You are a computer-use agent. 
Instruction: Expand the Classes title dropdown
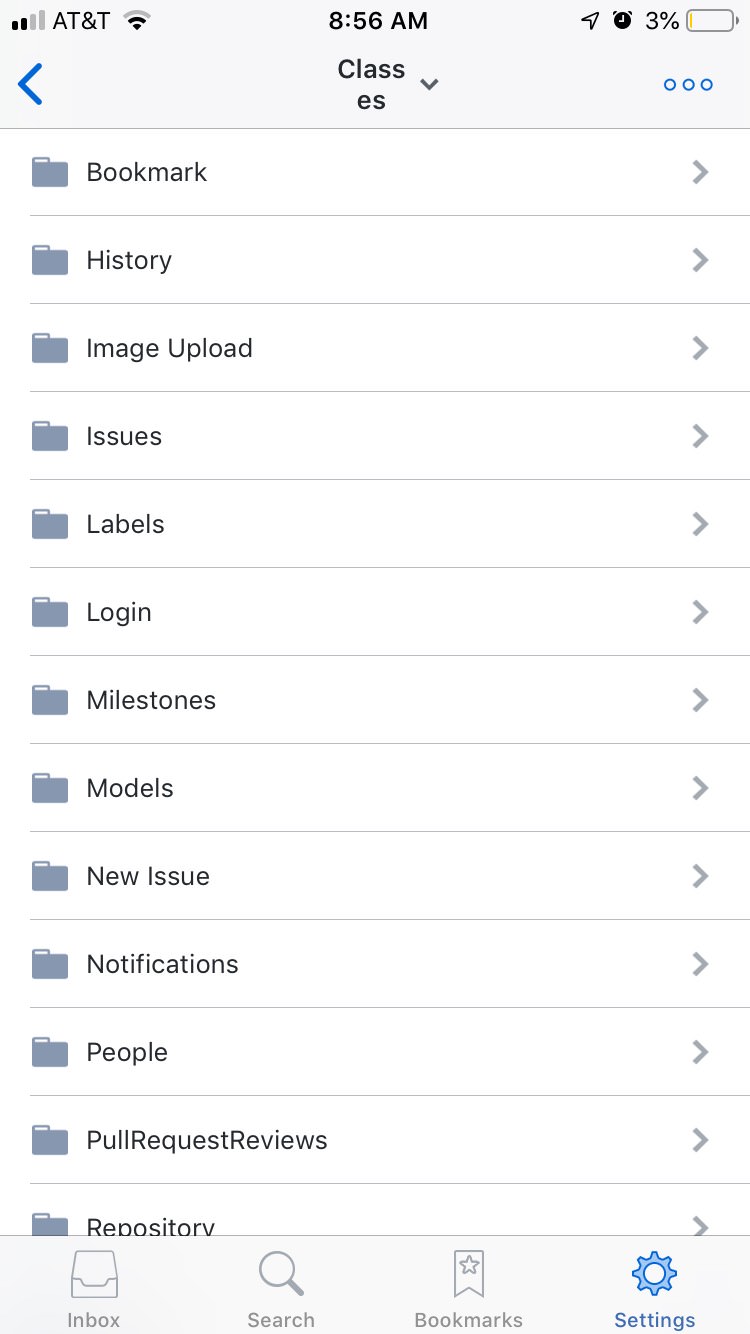(387, 85)
